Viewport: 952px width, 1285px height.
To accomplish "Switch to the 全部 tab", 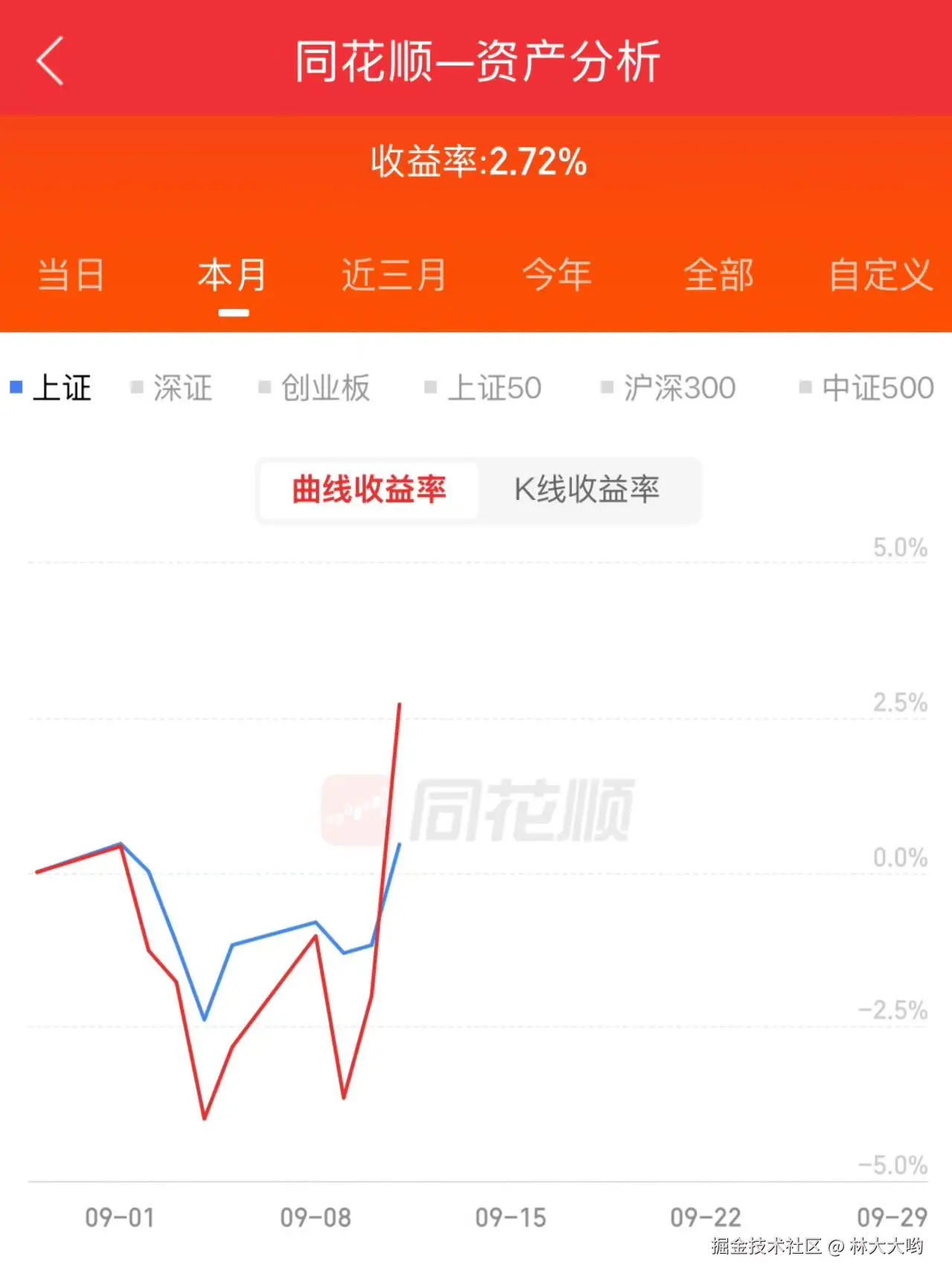I will 718,275.
